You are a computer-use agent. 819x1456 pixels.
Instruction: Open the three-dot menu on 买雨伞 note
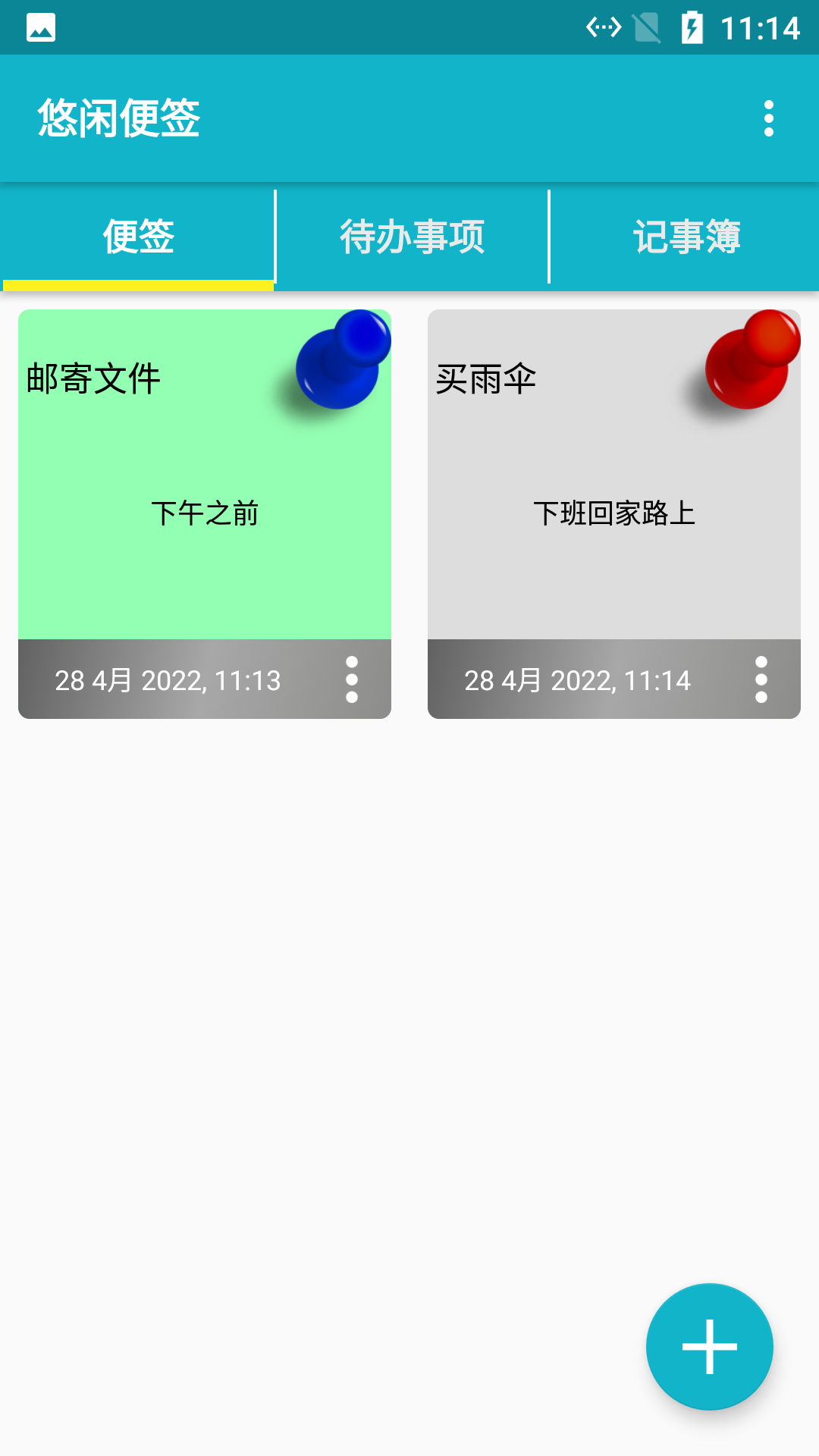[x=761, y=680]
